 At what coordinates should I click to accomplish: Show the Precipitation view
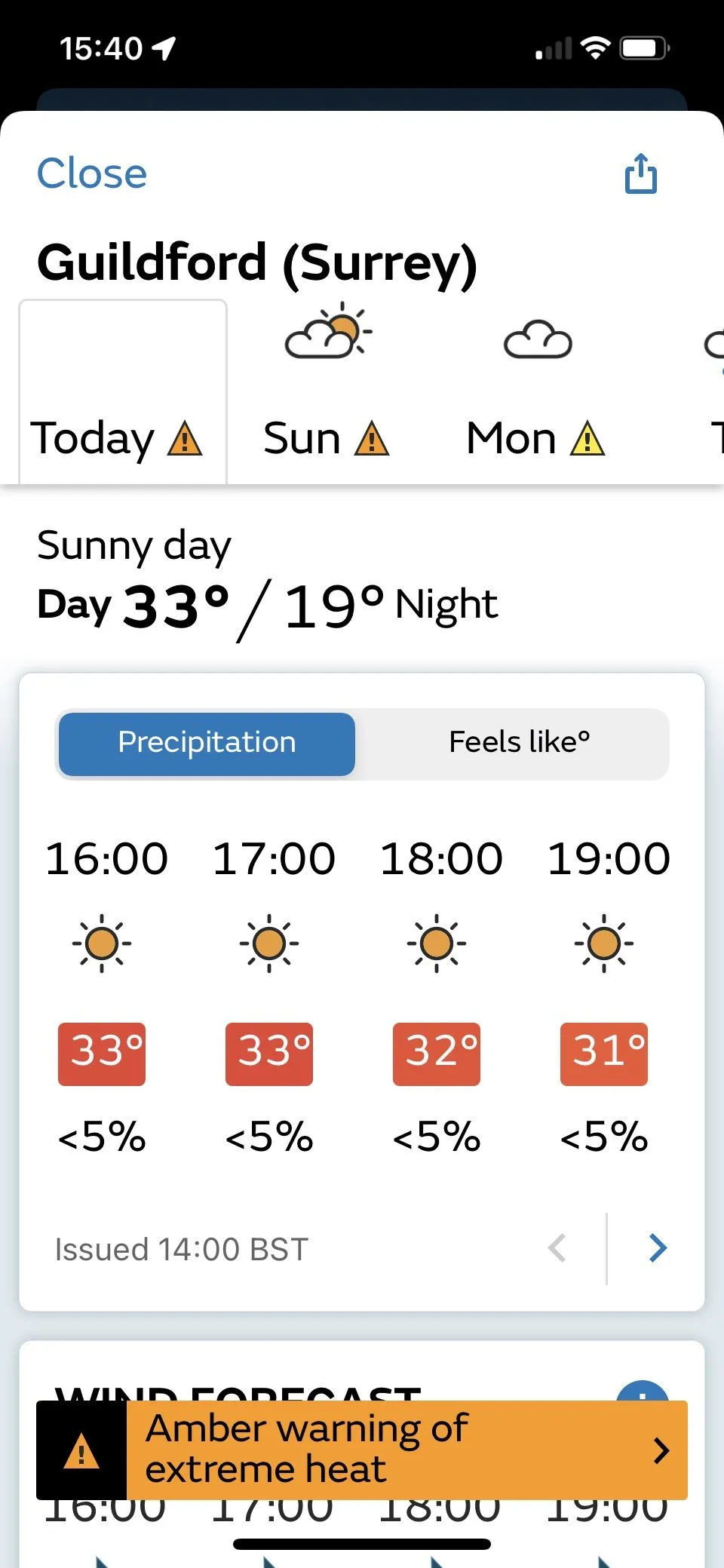[x=207, y=743]
